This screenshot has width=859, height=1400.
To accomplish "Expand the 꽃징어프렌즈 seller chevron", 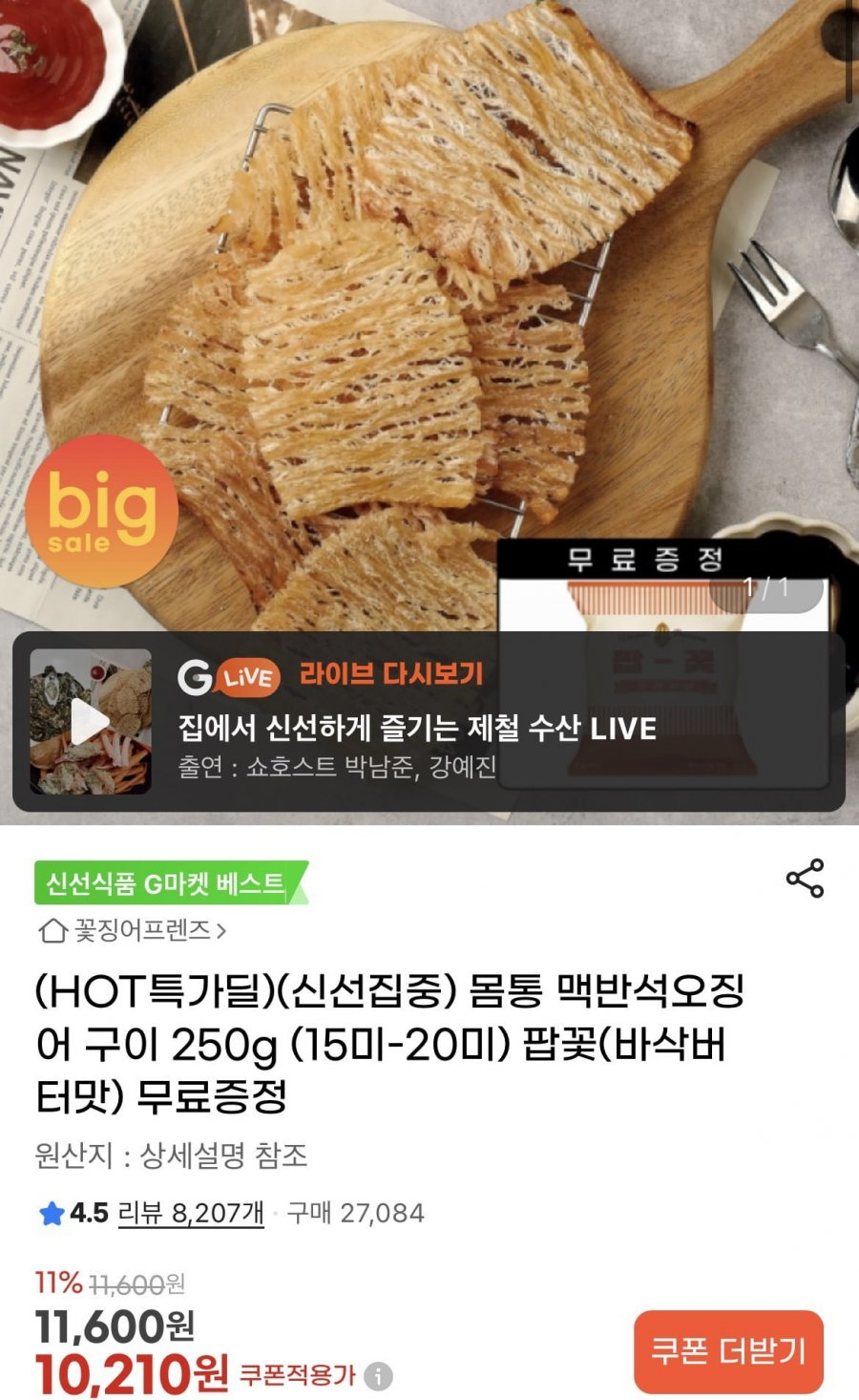I will point(221,927).
